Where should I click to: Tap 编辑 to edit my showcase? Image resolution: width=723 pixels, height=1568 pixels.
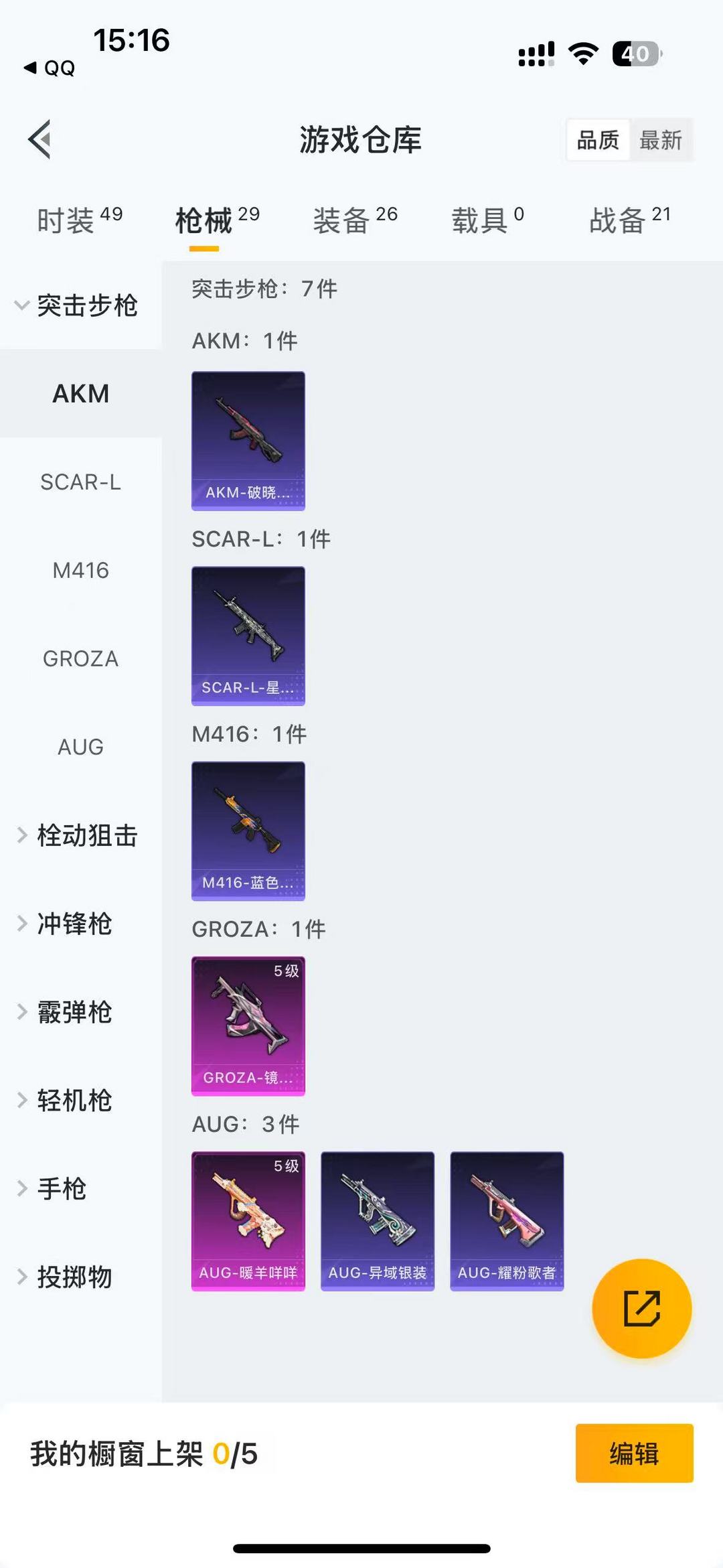coord(634,1453)
